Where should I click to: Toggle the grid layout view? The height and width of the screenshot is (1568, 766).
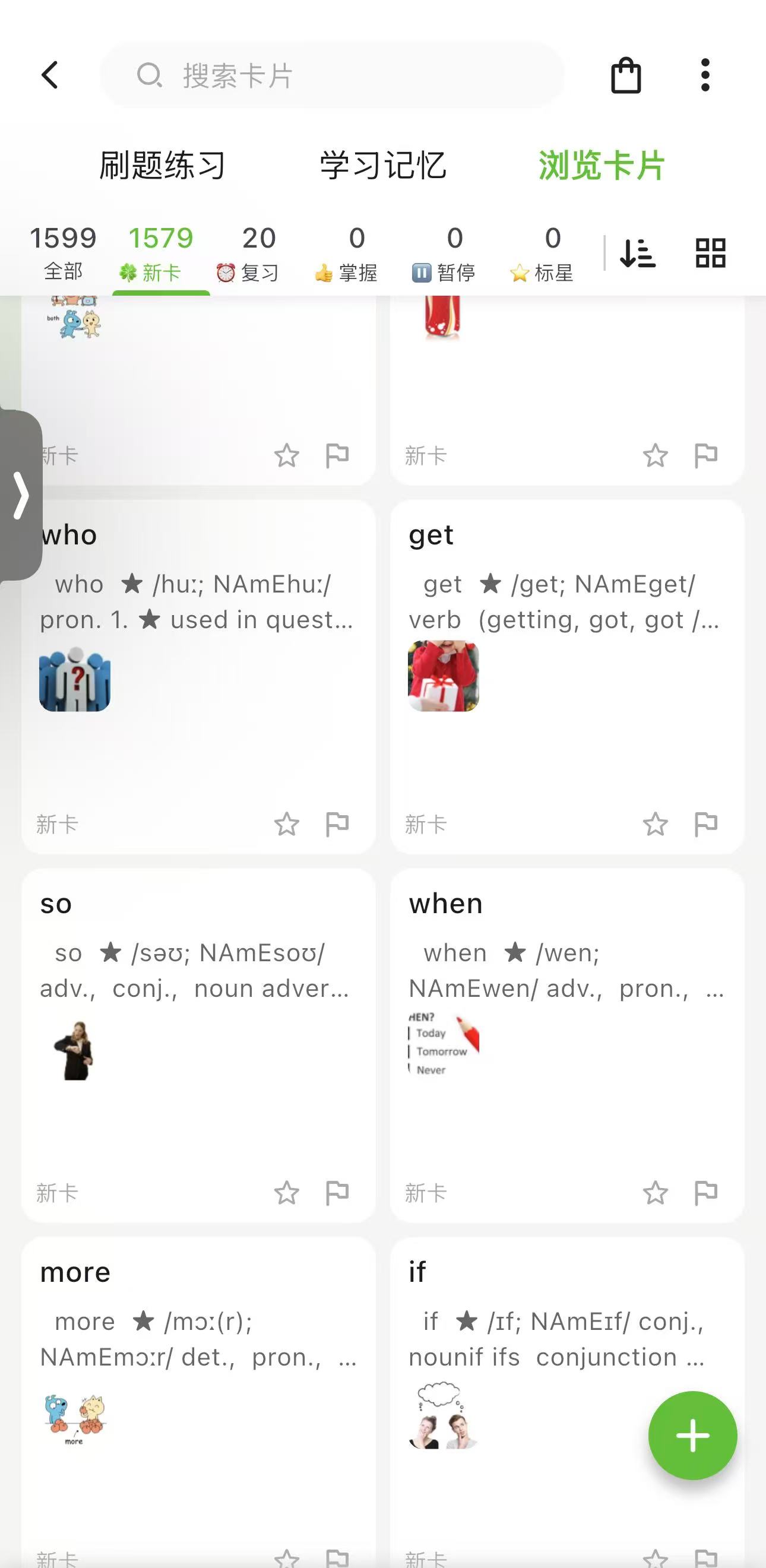click(x=710, y=253)
